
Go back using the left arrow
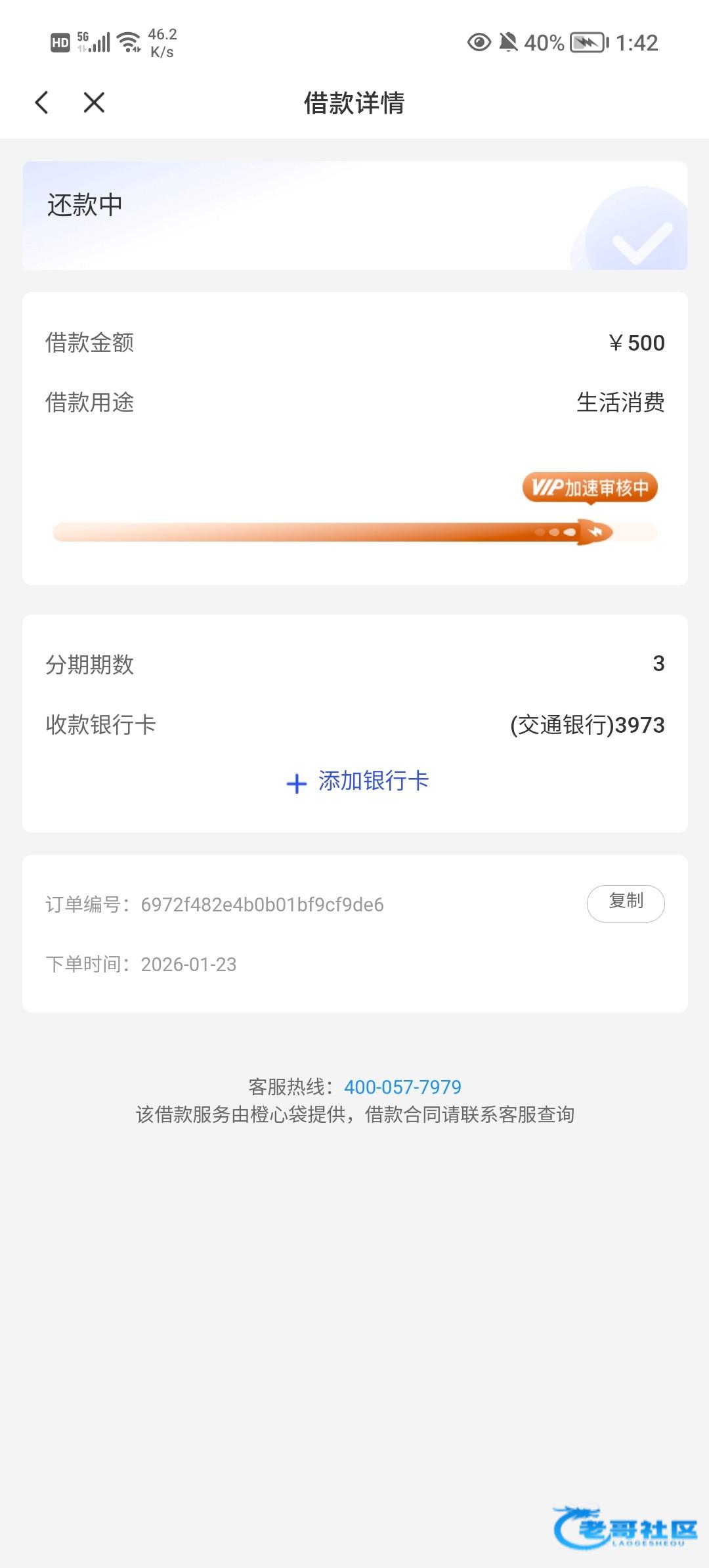point(42,102)
